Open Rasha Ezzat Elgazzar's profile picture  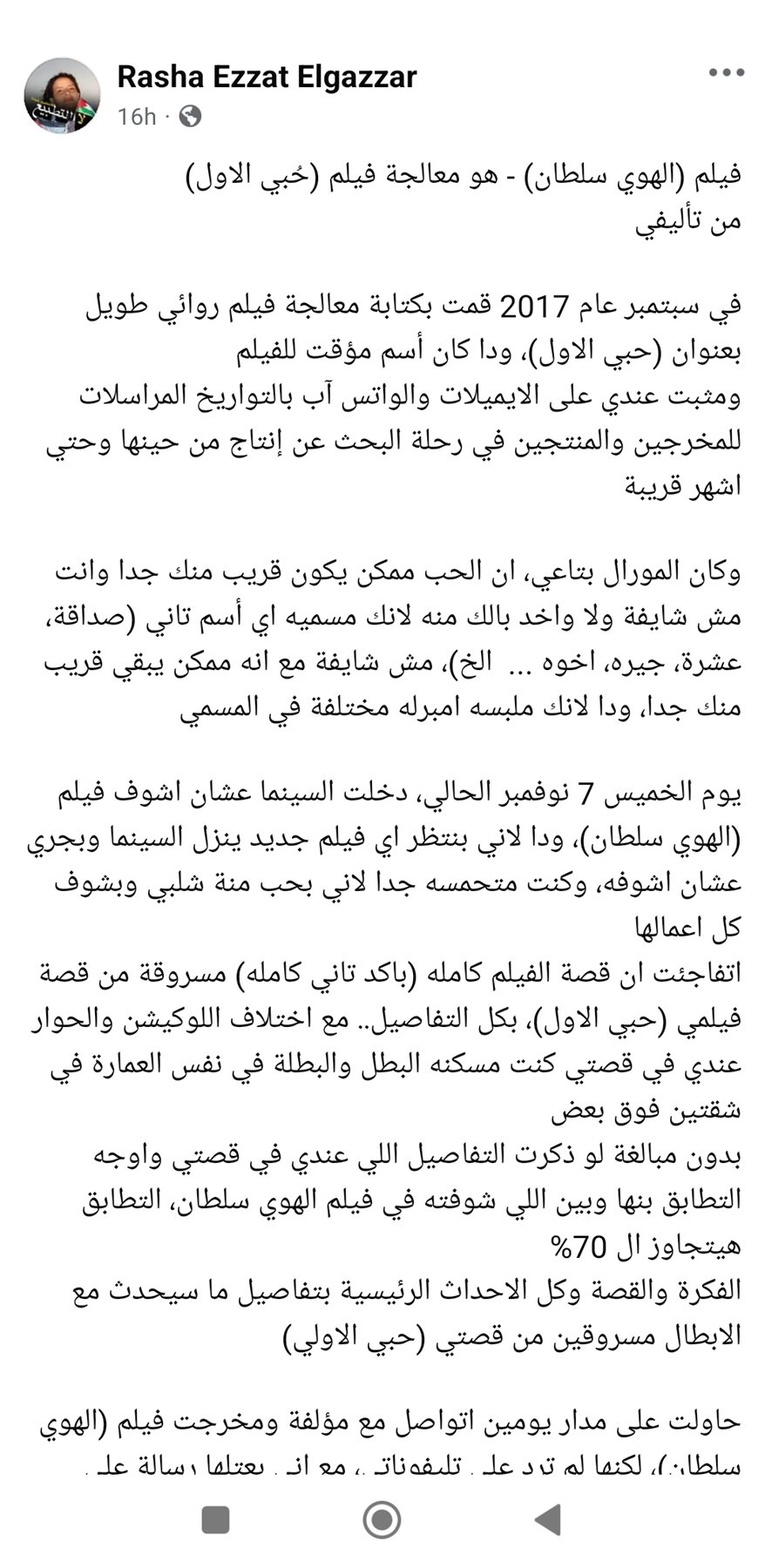[x=63, y=96]
